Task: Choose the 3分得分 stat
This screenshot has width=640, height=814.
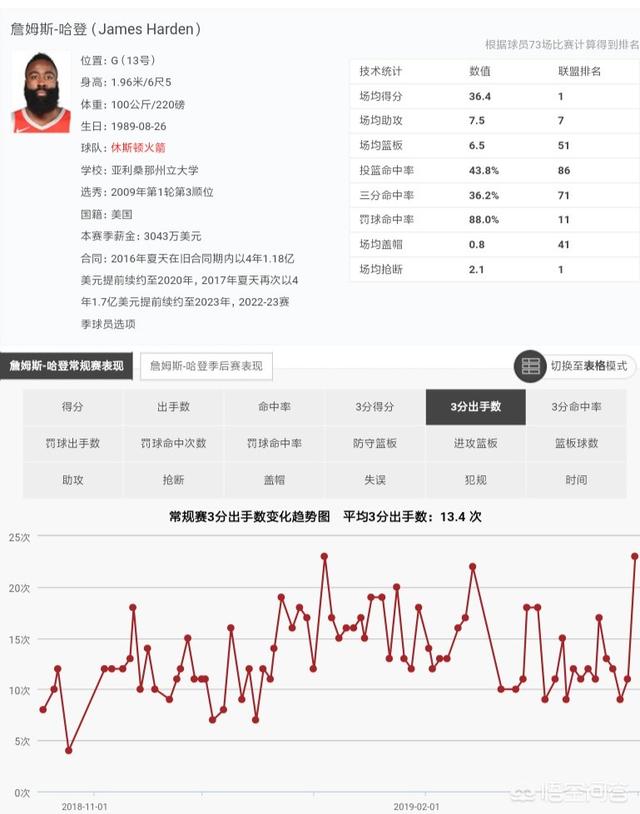Action: pyautogui.click(x=375, y=408)
